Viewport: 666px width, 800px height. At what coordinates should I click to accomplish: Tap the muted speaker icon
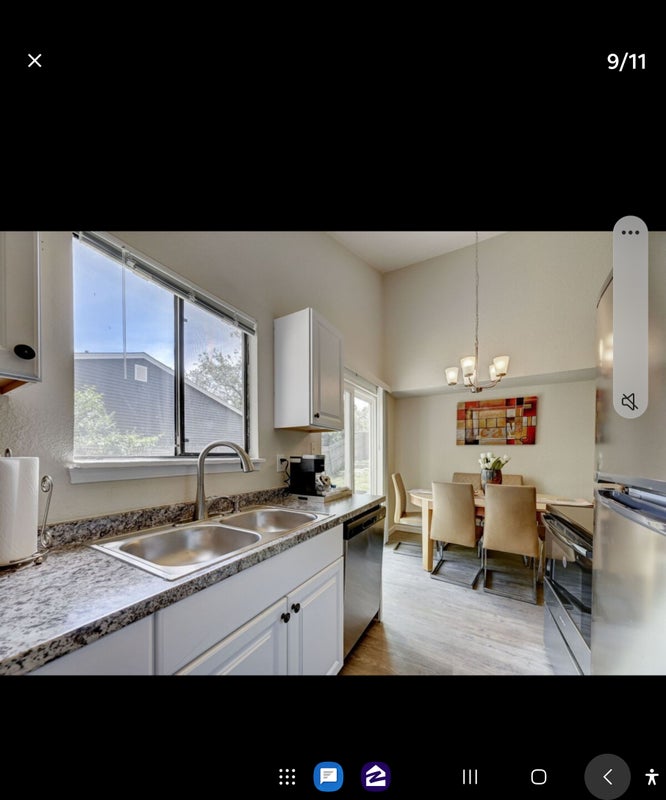pyautogui.click(x=630, y=401)
